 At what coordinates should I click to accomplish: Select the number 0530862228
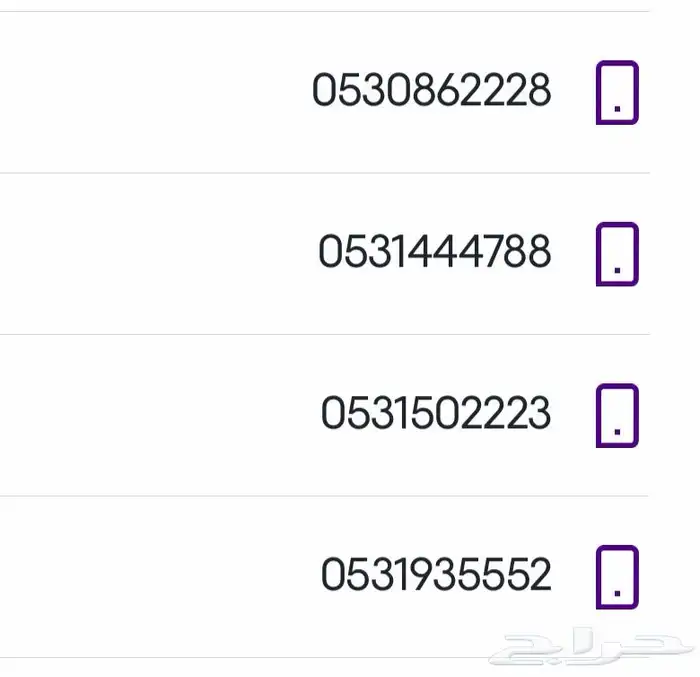click(432, 91)
